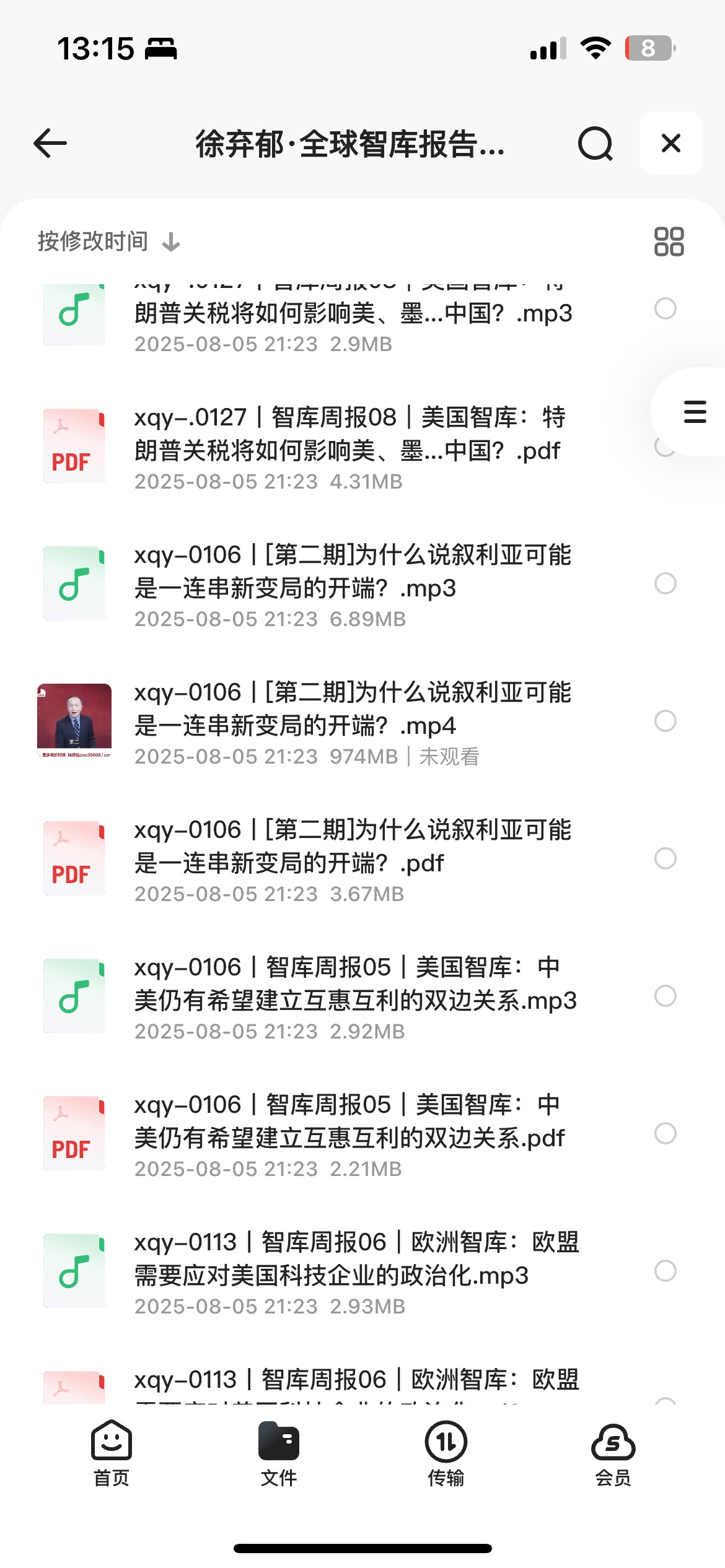
Task: Open xqy-0106 智库周报05 PDF document
Action: click(350, 1135)
